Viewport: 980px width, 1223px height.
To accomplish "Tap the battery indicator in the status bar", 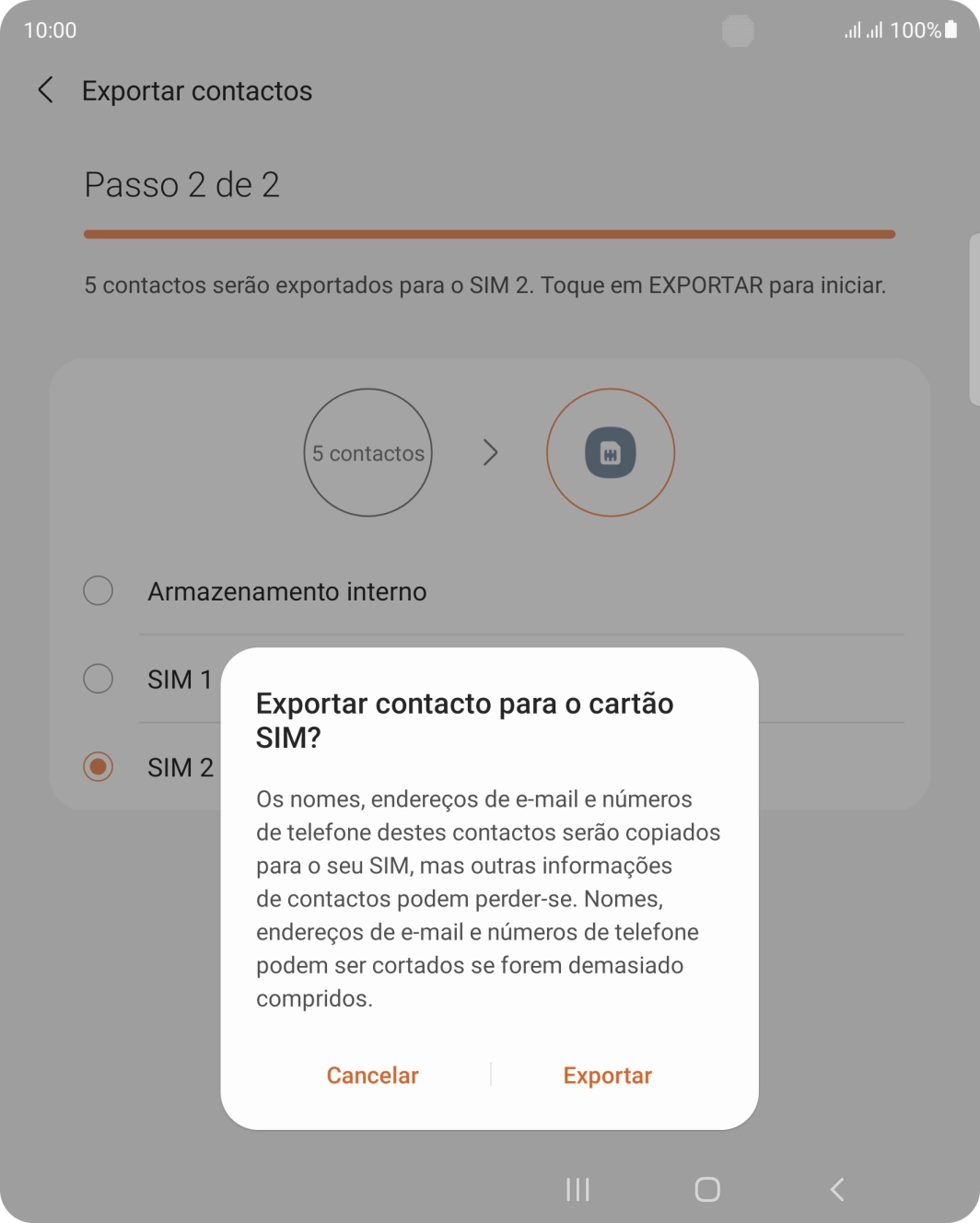I will click(953, 29).
